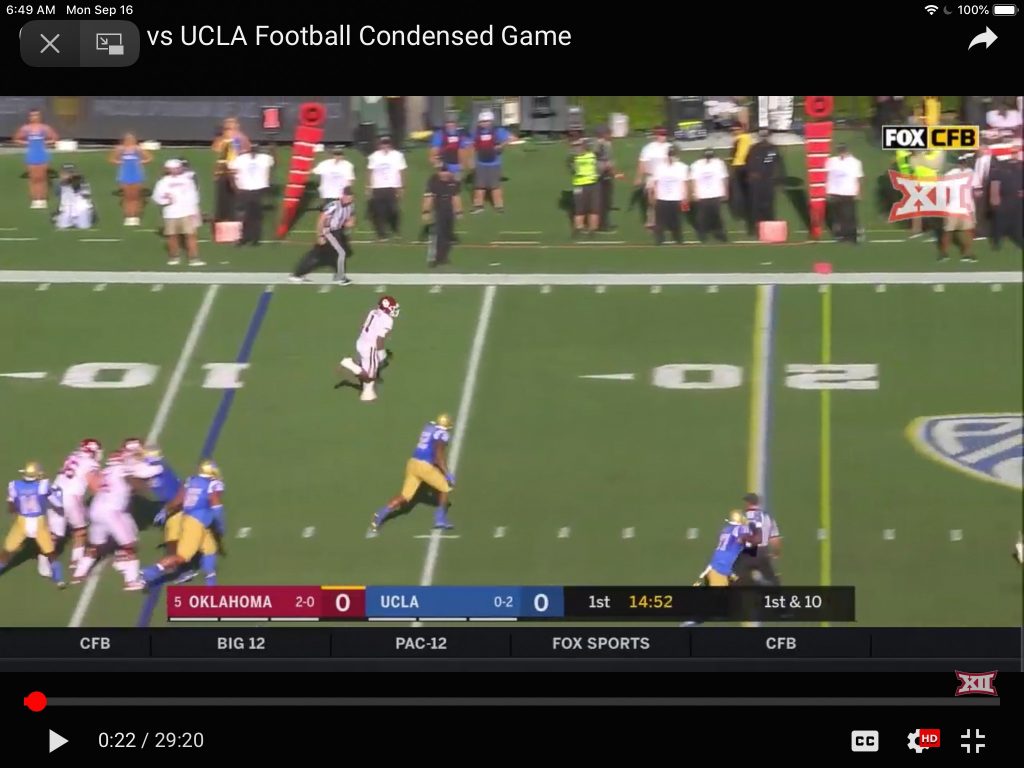This screenshot has width=1024, height=768.
Task: Exit fullscreen mode
Action: pos(973,741)
